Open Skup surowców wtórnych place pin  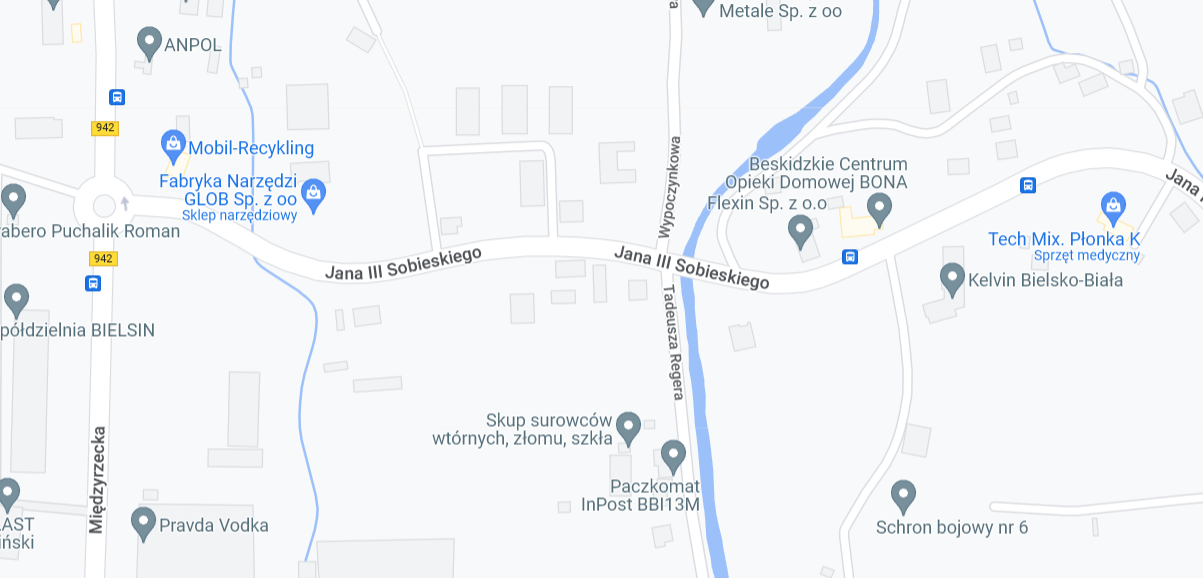pos(628,427)
